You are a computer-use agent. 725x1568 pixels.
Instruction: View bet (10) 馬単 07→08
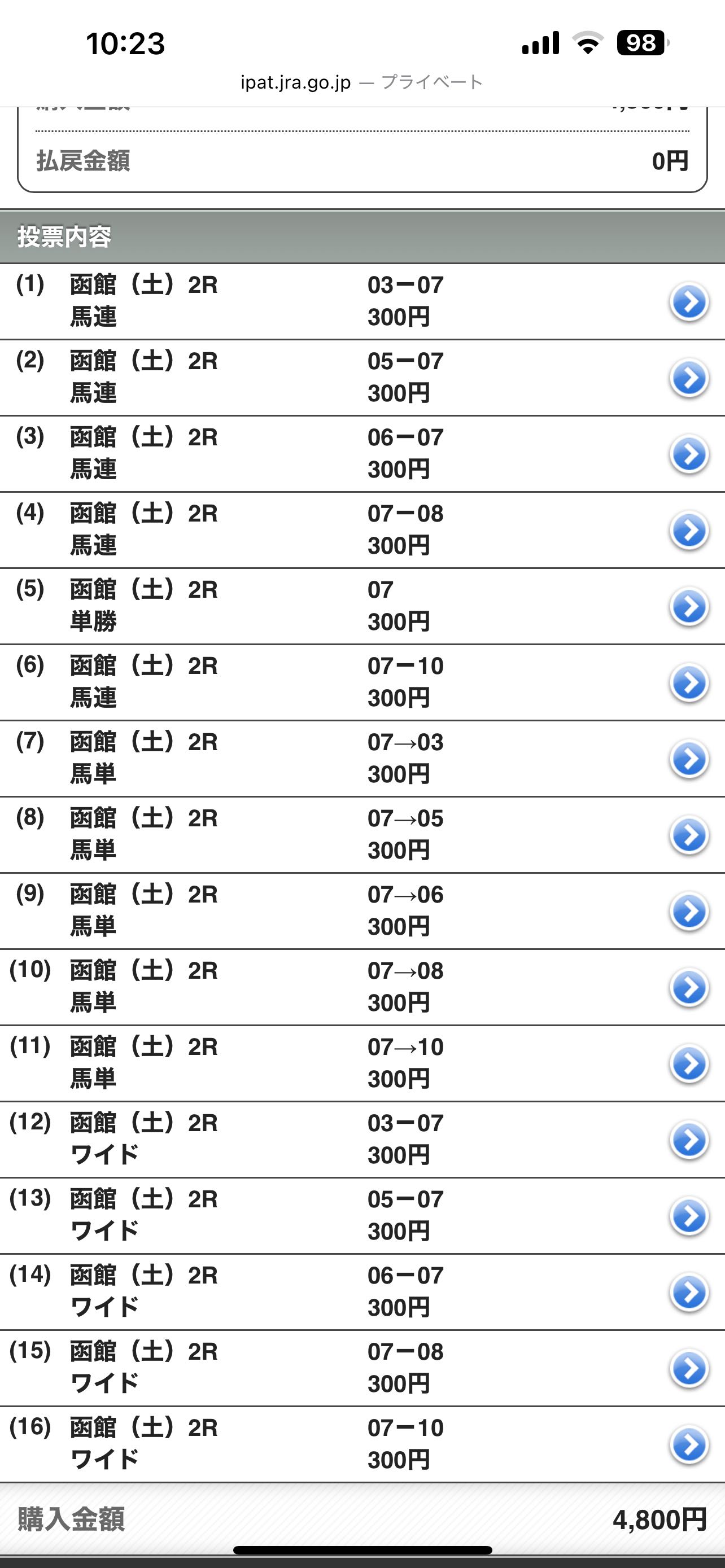(362, 987)
